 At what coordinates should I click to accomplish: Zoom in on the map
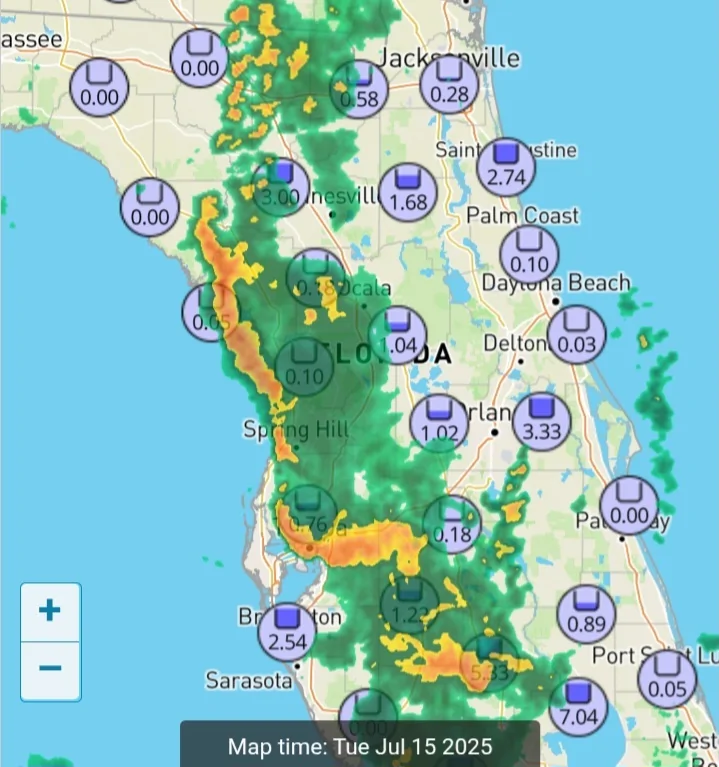pos(50,611)
